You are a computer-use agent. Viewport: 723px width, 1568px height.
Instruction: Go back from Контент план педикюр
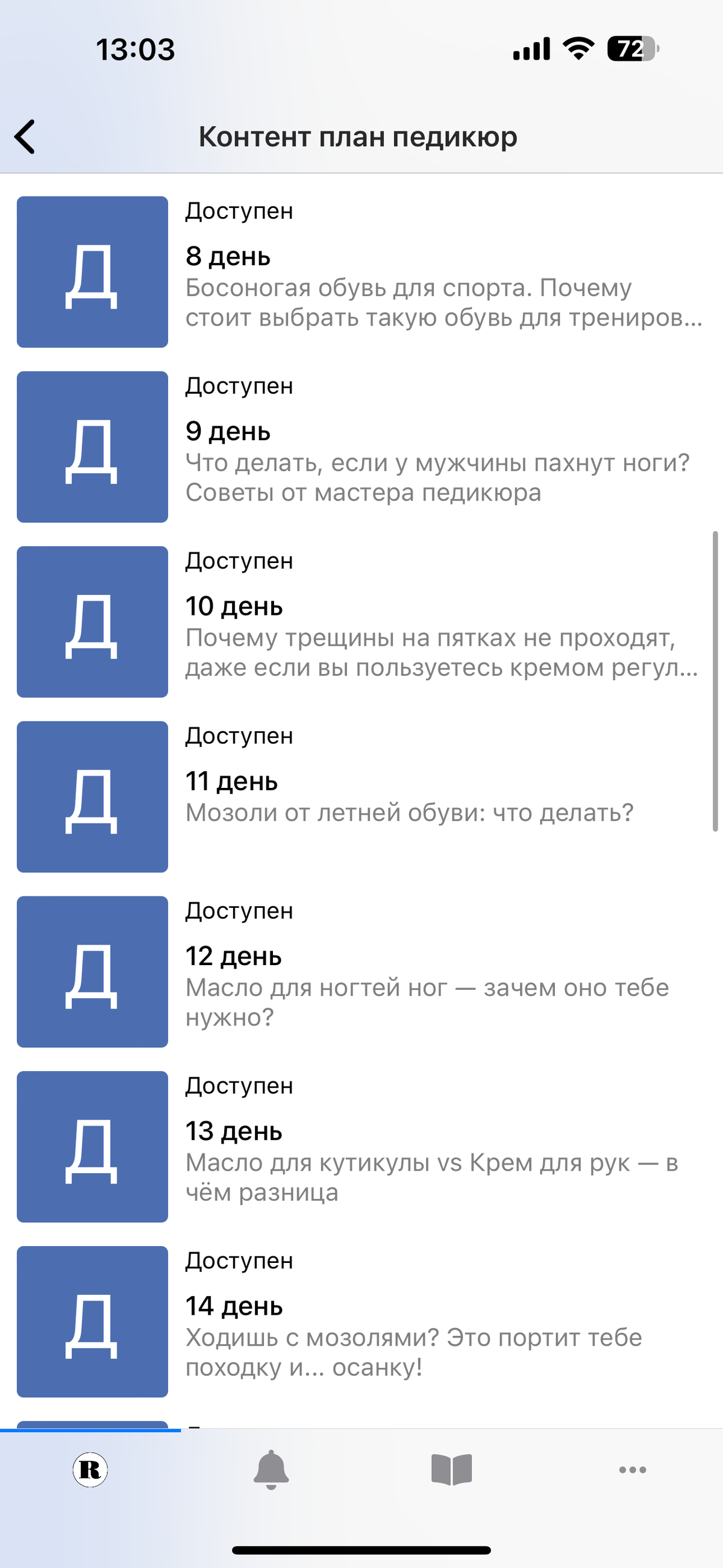click(x=25, y=136)
